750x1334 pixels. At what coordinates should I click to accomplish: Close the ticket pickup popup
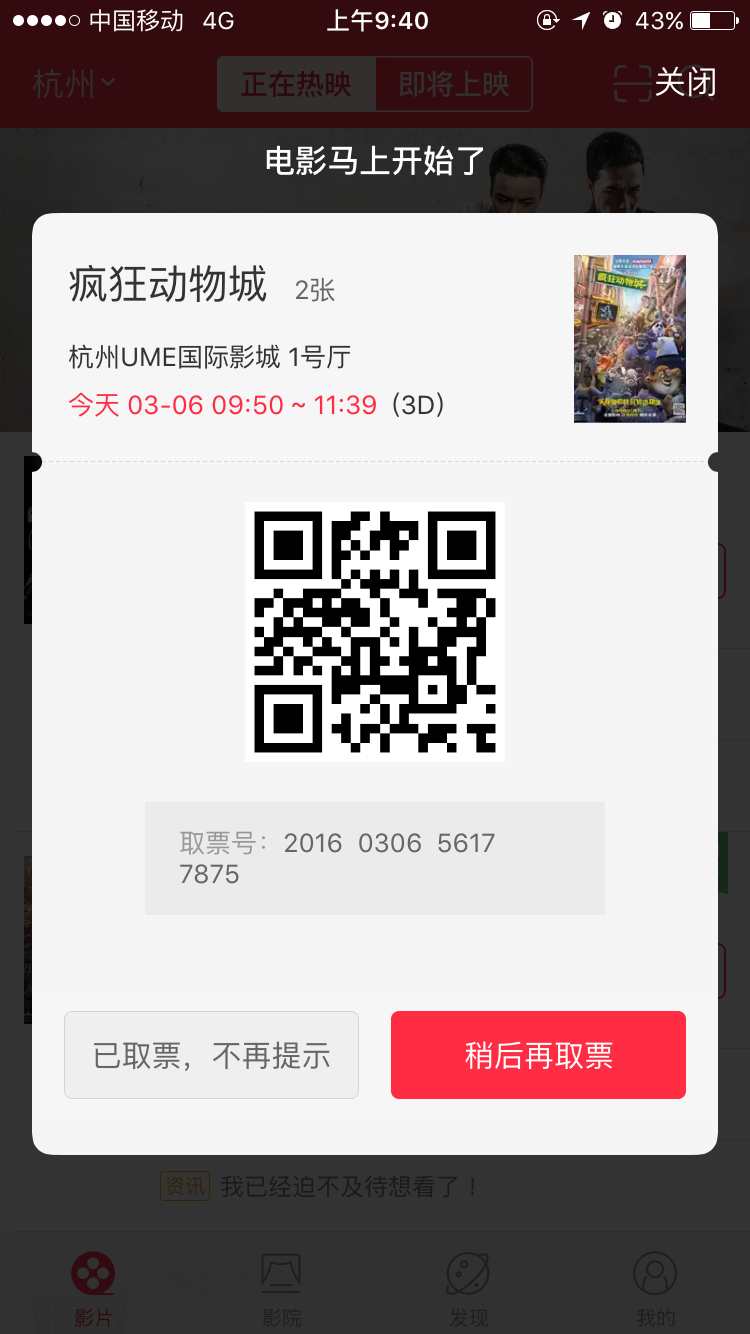[x=686, y=82]
